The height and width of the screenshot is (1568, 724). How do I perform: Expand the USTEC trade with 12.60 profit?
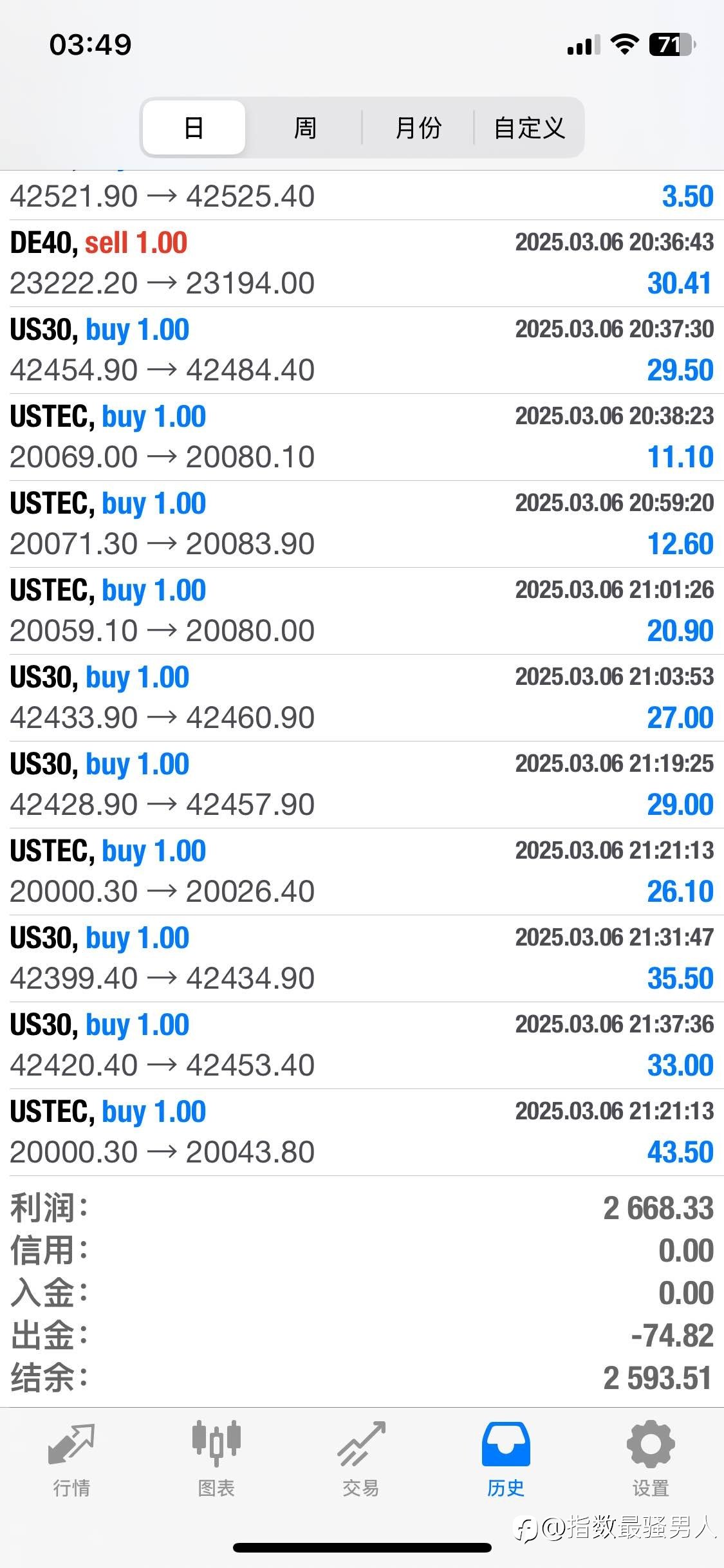tap(362, 524)
